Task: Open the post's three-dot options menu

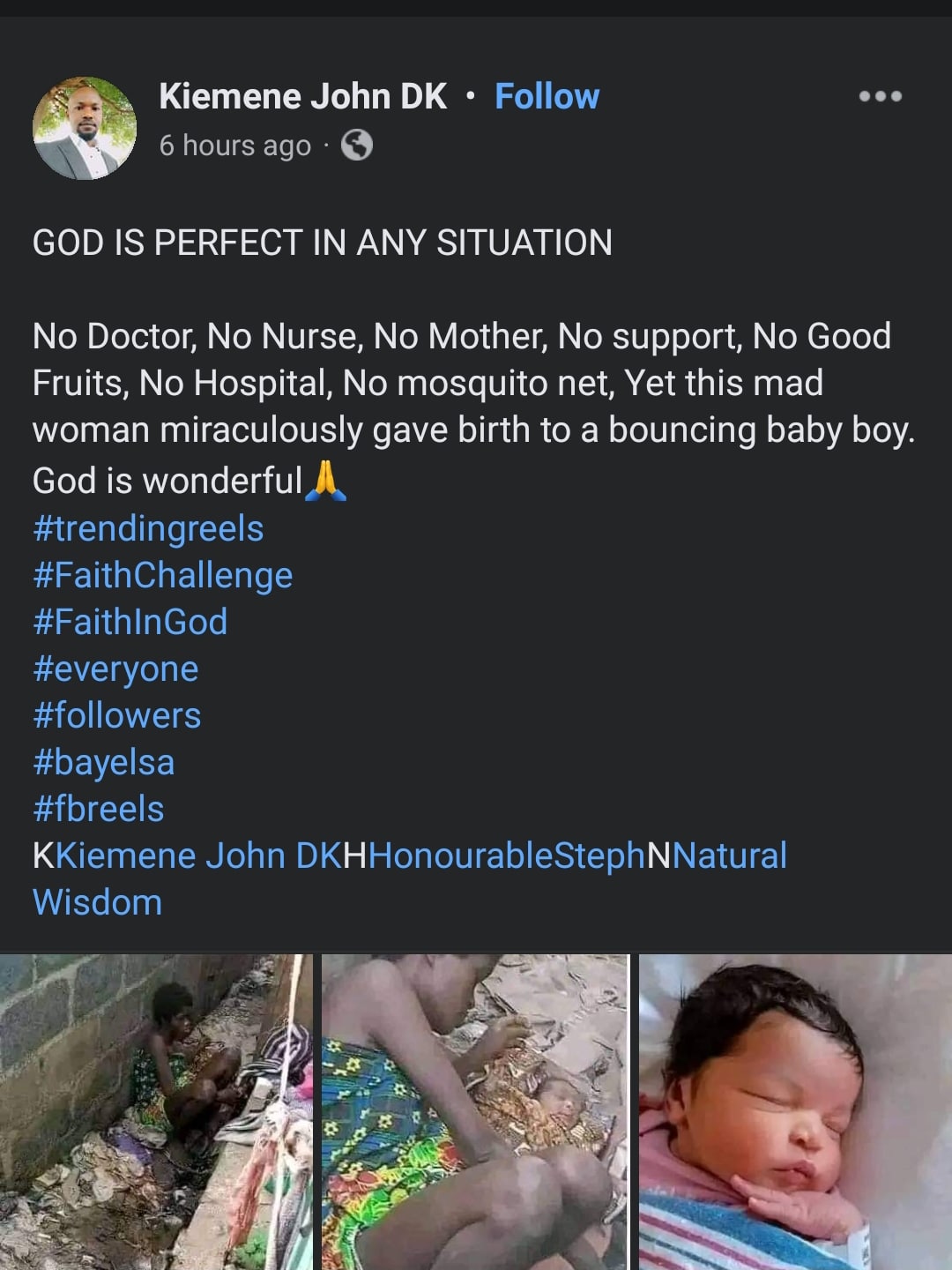Action: [880, 96]
